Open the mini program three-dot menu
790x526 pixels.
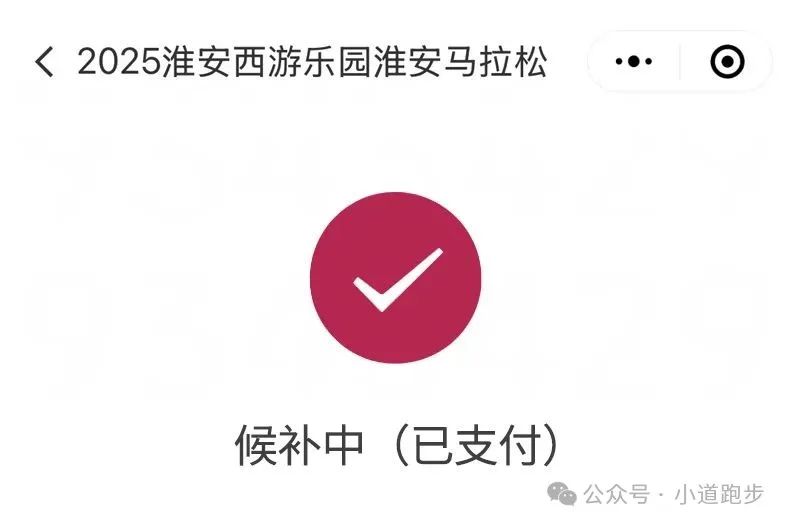[x=633, y=62]
